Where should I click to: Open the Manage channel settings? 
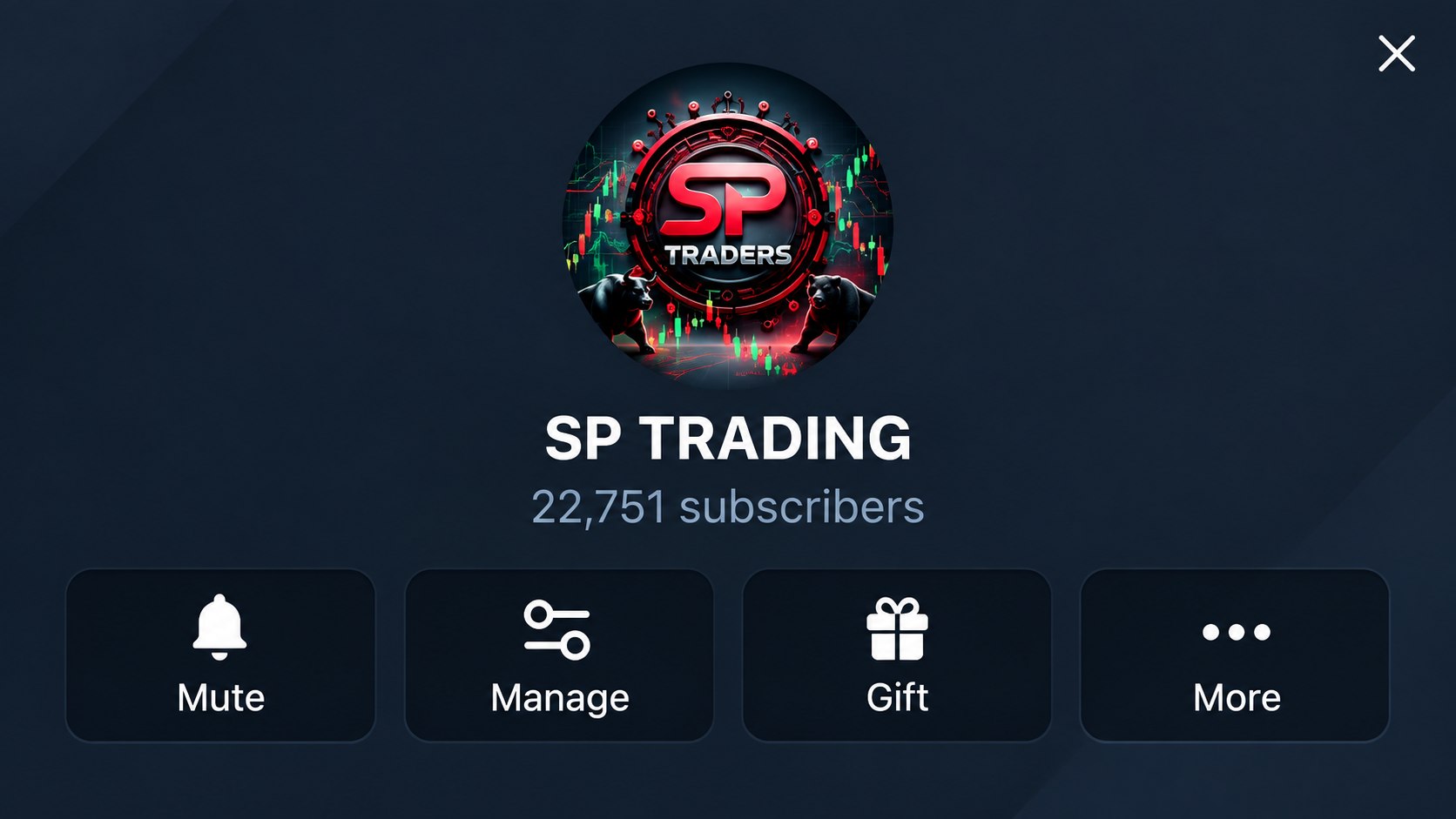coord(559,655)
